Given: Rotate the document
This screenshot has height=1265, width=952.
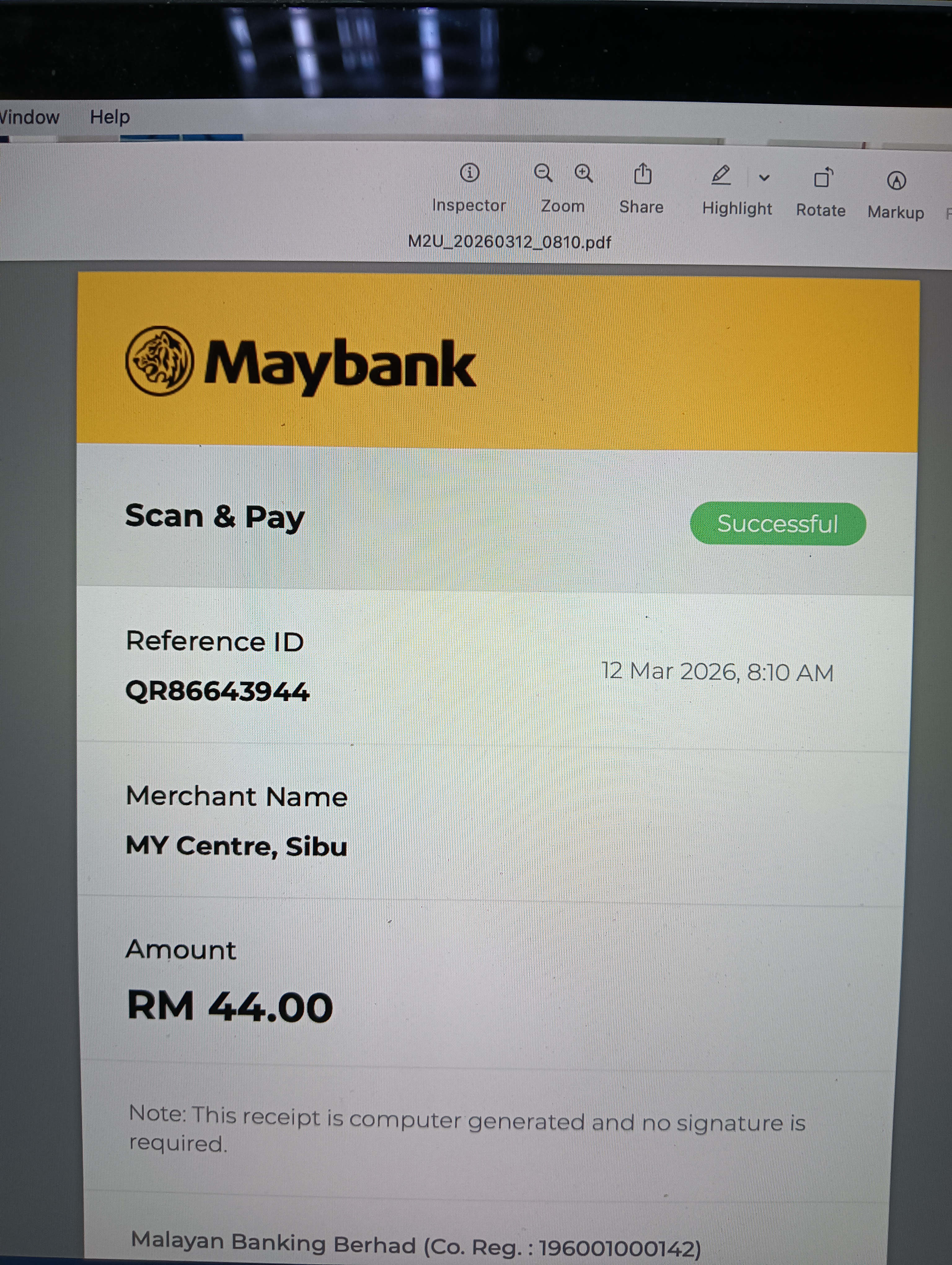Looking at the screenshot, I should pos(823,178).
